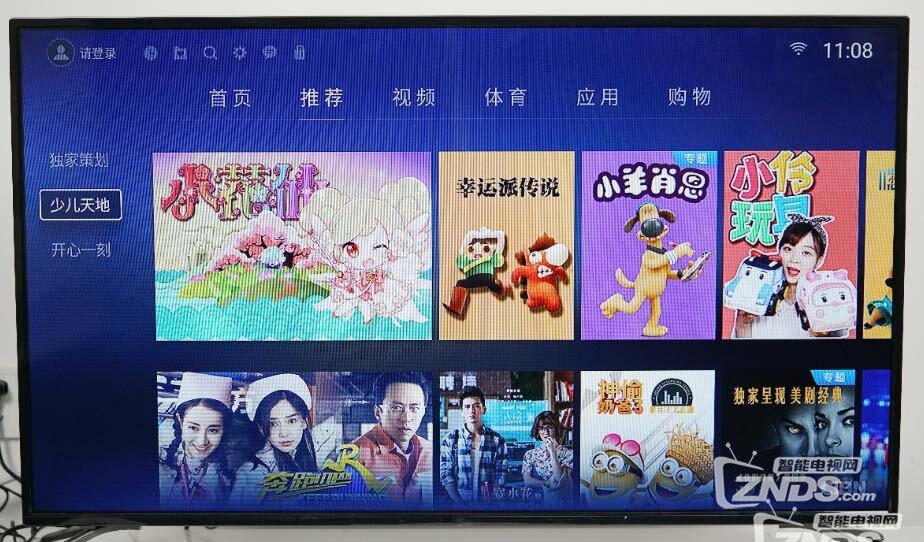Select the 推荐 tab
Screen dimensions: 924x542
pyautogui.click(x=322, y=98)
